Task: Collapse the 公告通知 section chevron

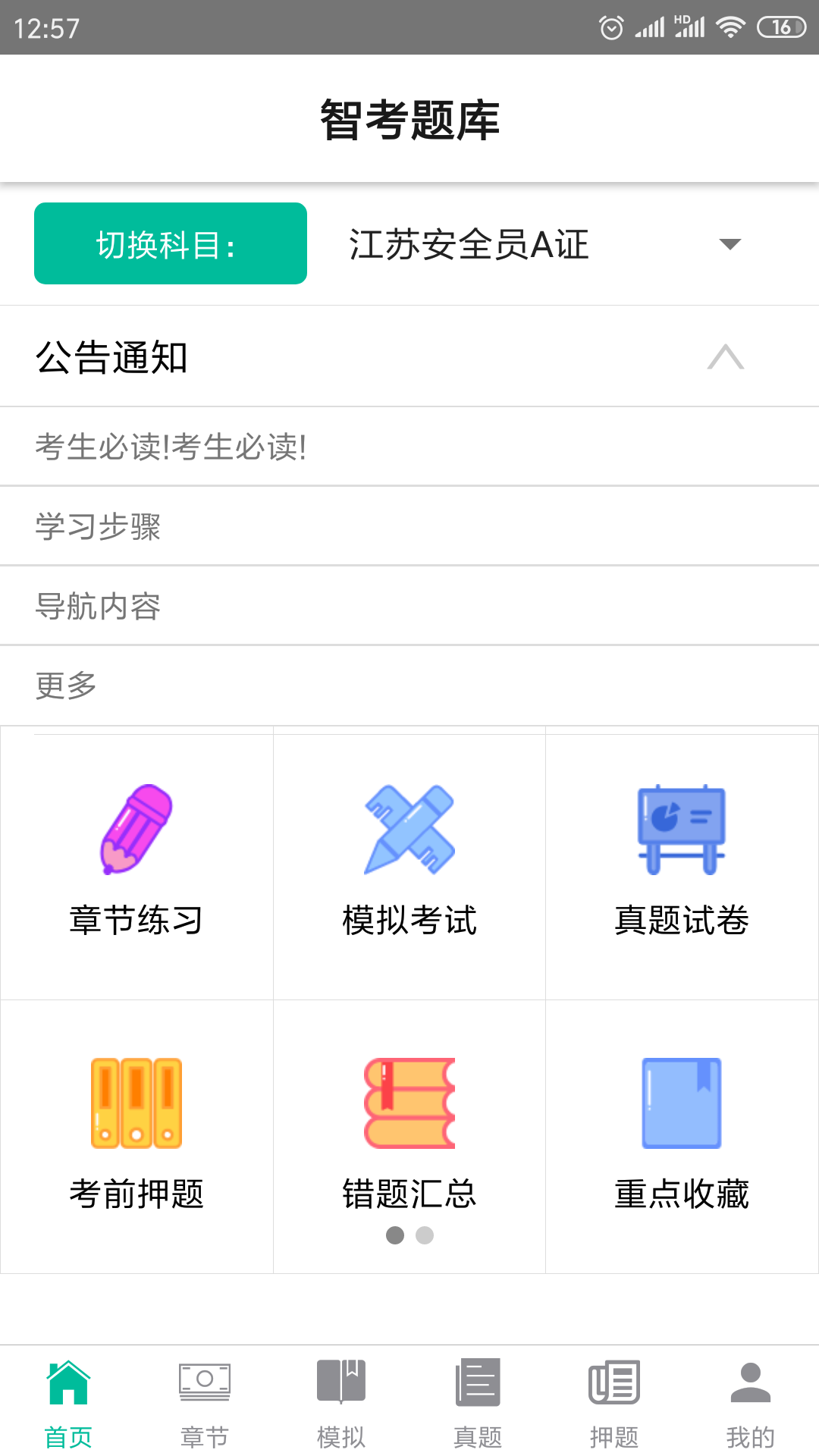Action: [x=726, y=356]
